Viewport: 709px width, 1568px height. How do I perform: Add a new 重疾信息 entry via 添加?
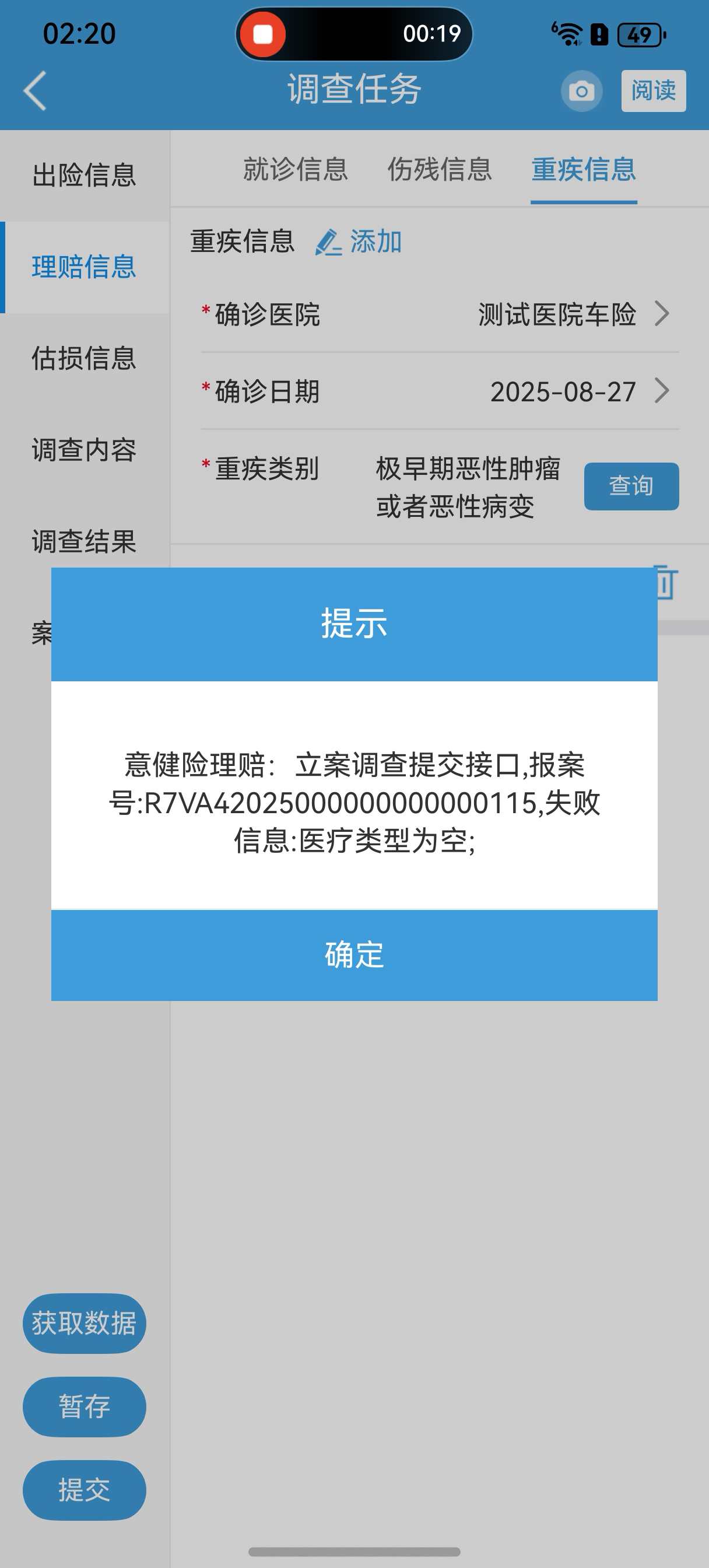[359, 242]
